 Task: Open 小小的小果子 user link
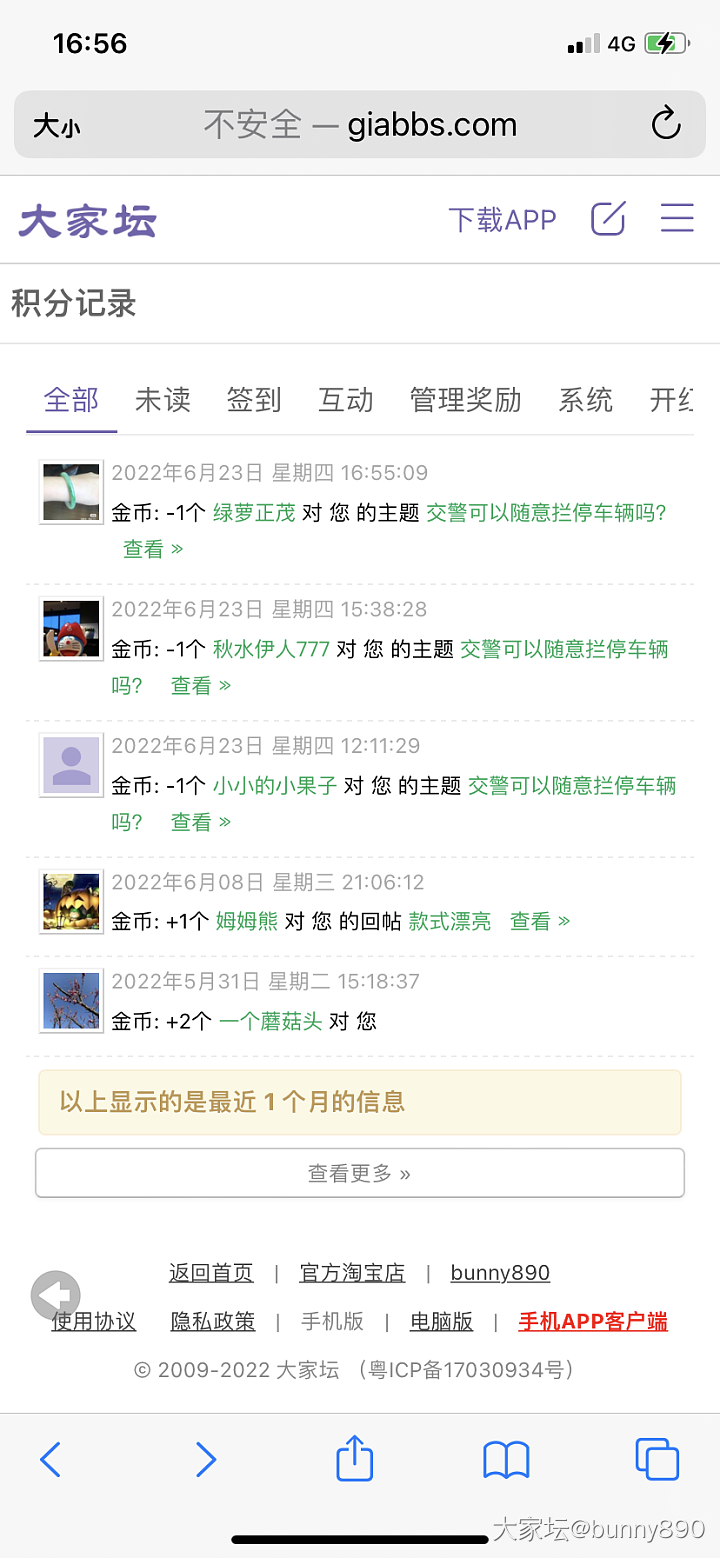tap(275, 786)
